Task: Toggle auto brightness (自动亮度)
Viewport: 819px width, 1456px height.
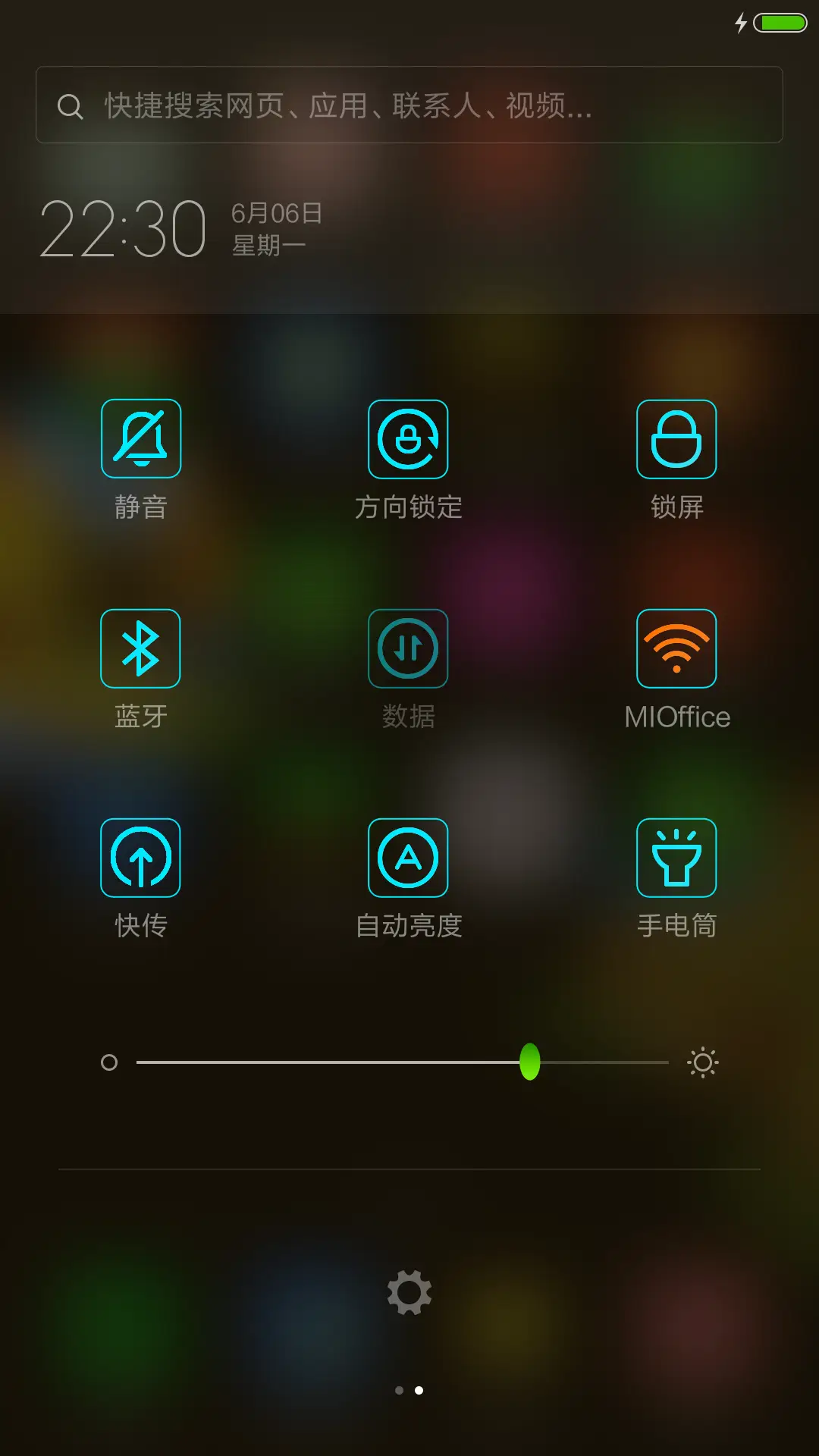Action: [x=407, y=857]
